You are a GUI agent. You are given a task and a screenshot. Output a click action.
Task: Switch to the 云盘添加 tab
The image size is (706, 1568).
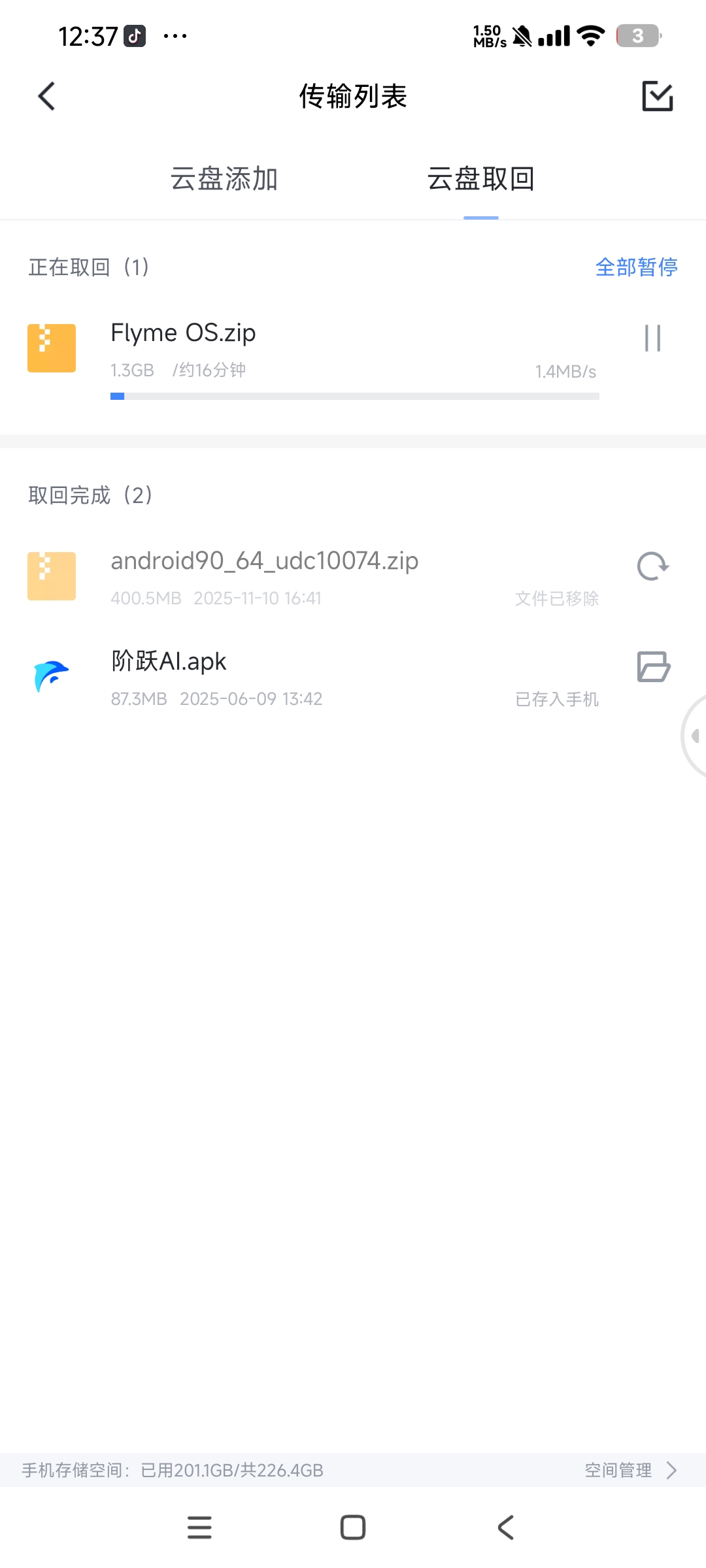[224, 179]
